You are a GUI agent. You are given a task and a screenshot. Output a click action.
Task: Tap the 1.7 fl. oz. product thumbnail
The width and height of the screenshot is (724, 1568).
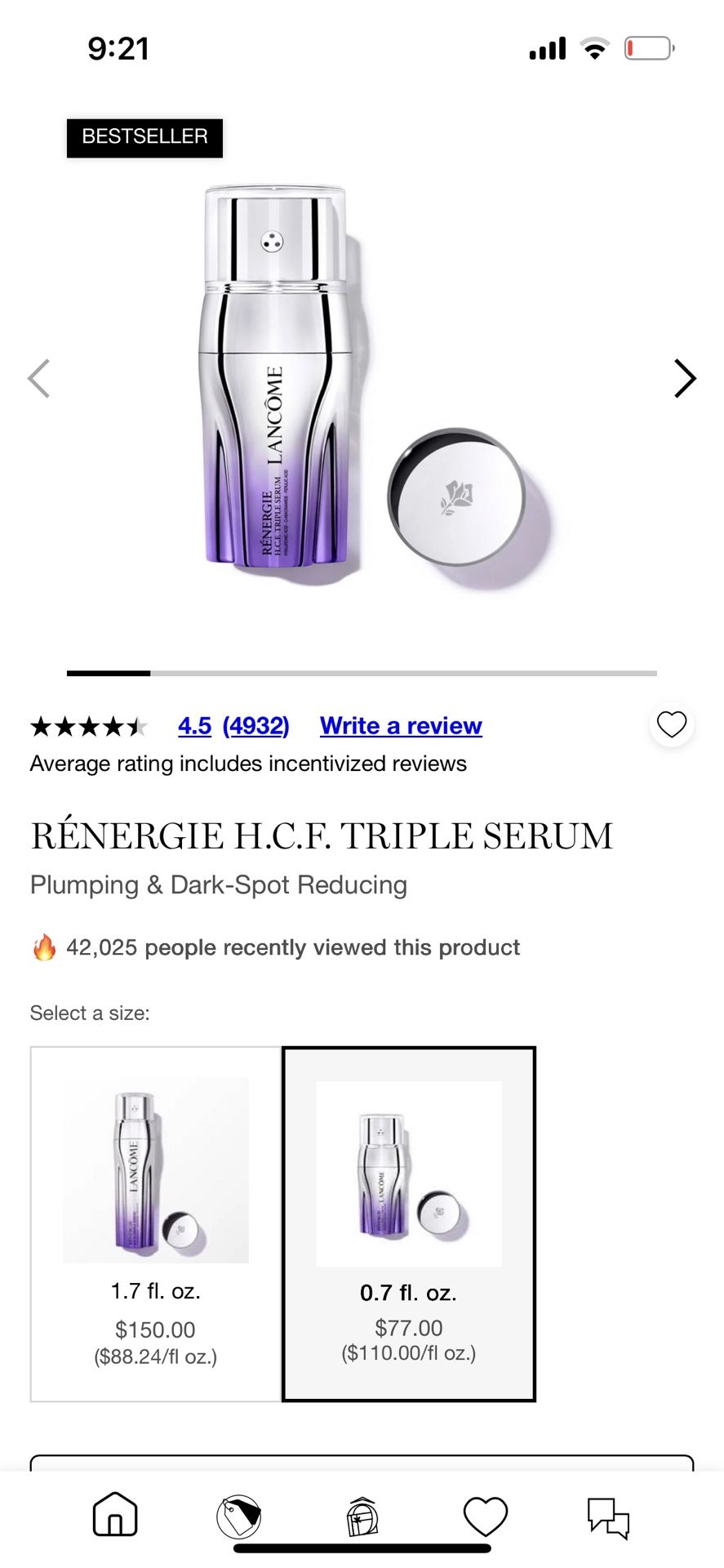click(x=155, y=1169)
